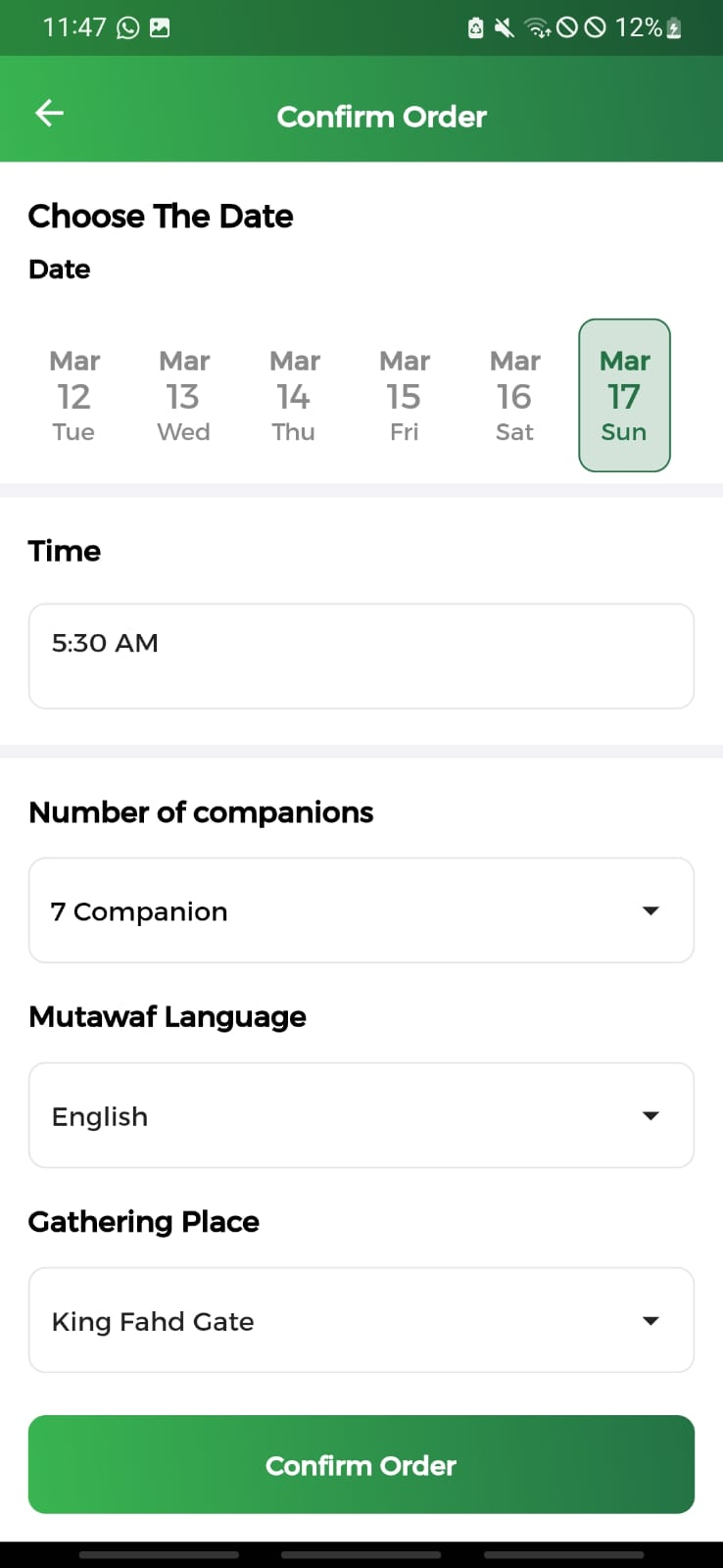Screen dimensions: 723x1568
Task: Tap the Confirm Order title
Action: pos(381,117)
